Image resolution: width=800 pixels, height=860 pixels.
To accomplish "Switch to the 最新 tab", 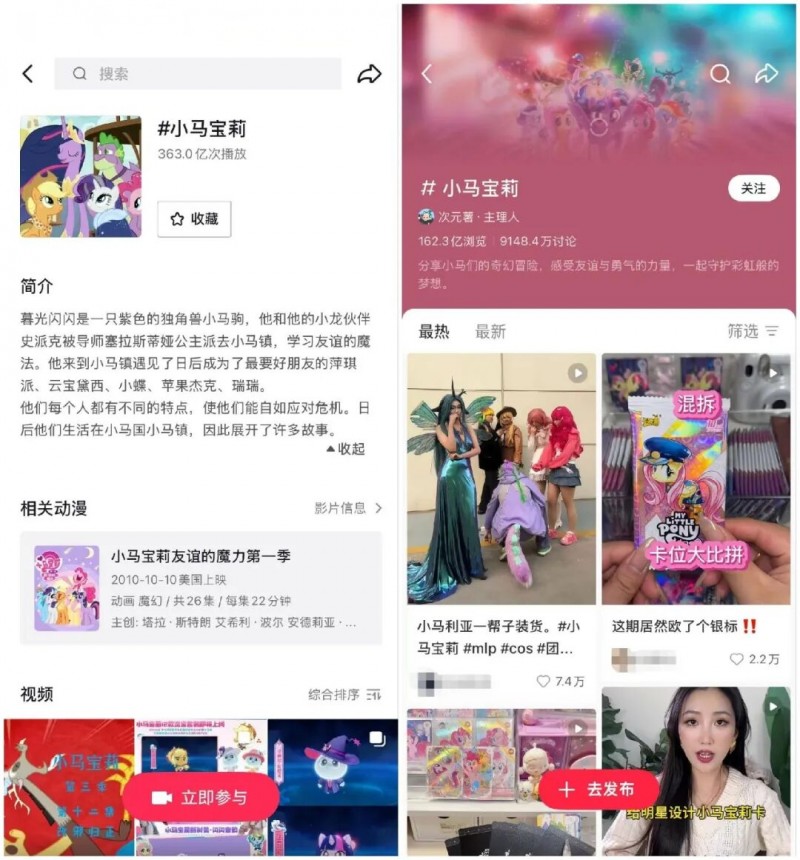I will (490, 331).
